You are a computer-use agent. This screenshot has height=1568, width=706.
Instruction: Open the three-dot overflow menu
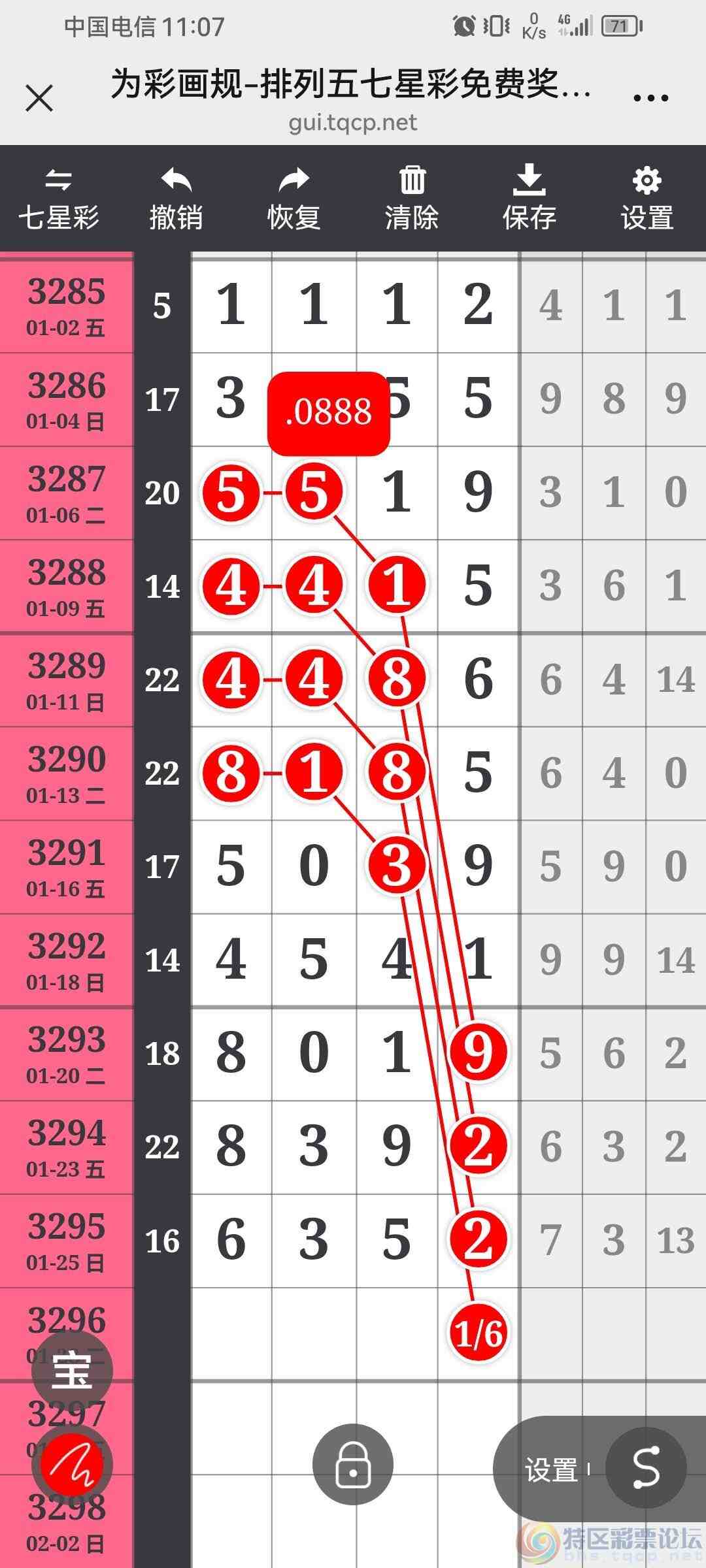click(x=651, y=99)
